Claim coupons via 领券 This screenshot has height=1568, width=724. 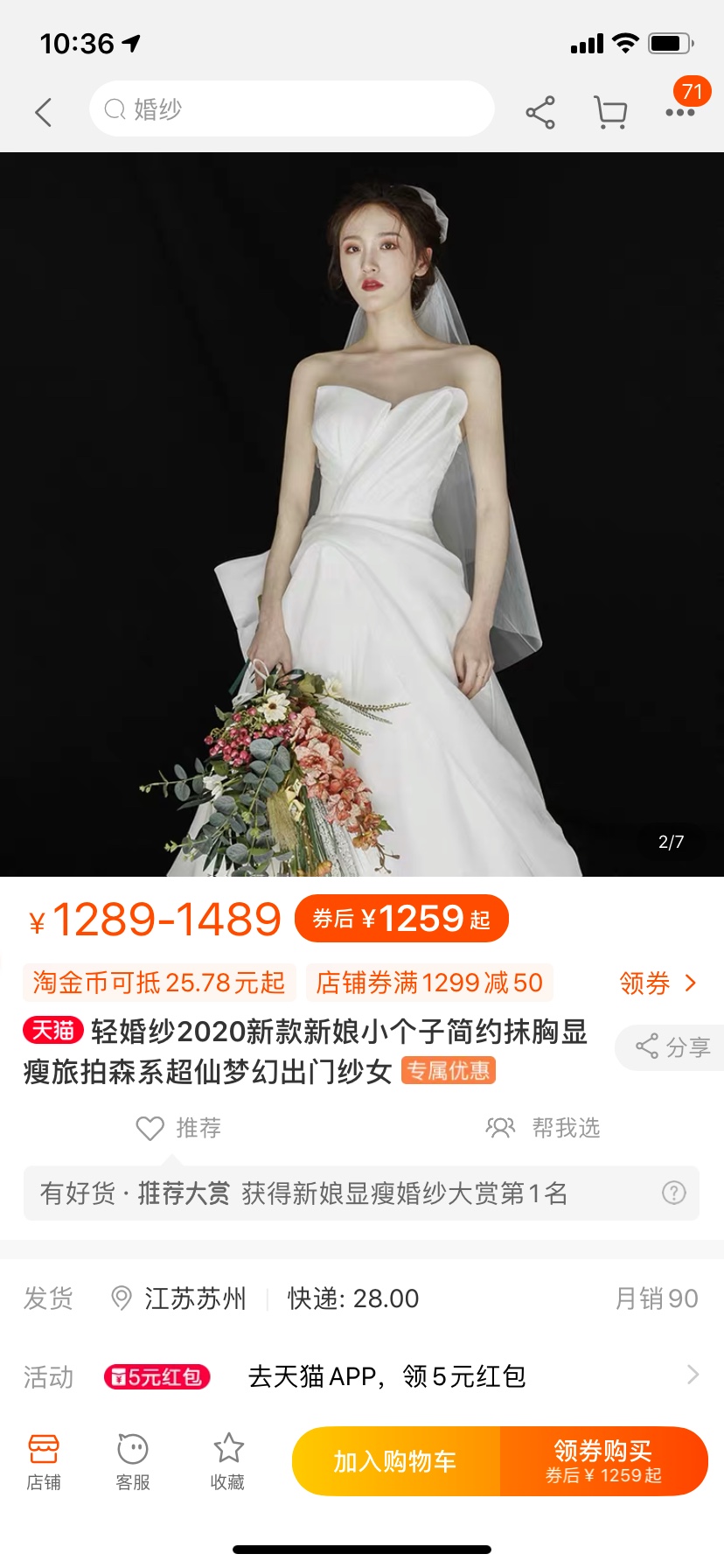658,983
